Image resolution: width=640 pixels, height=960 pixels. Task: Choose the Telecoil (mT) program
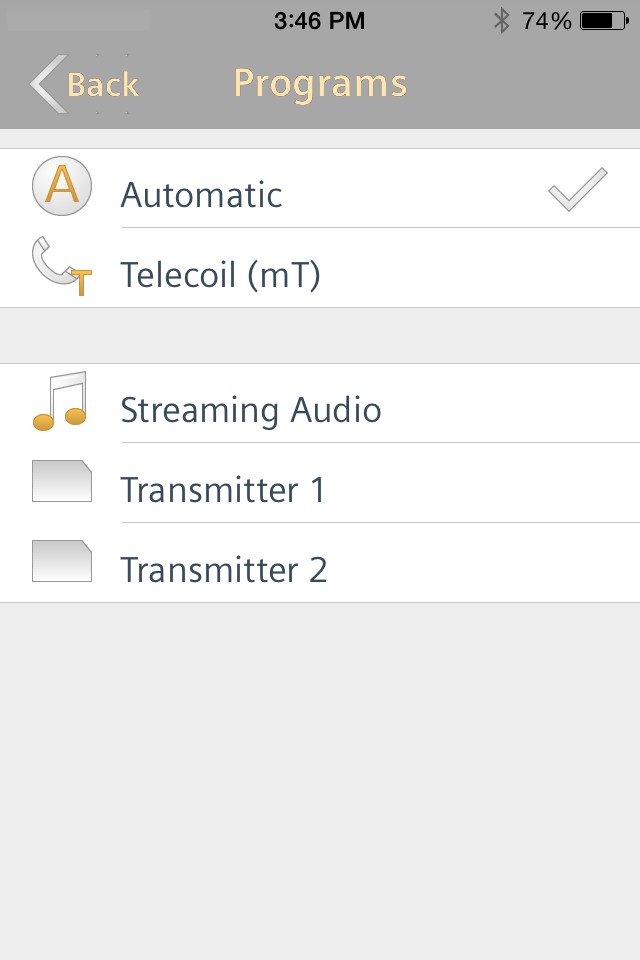[320, 268]
